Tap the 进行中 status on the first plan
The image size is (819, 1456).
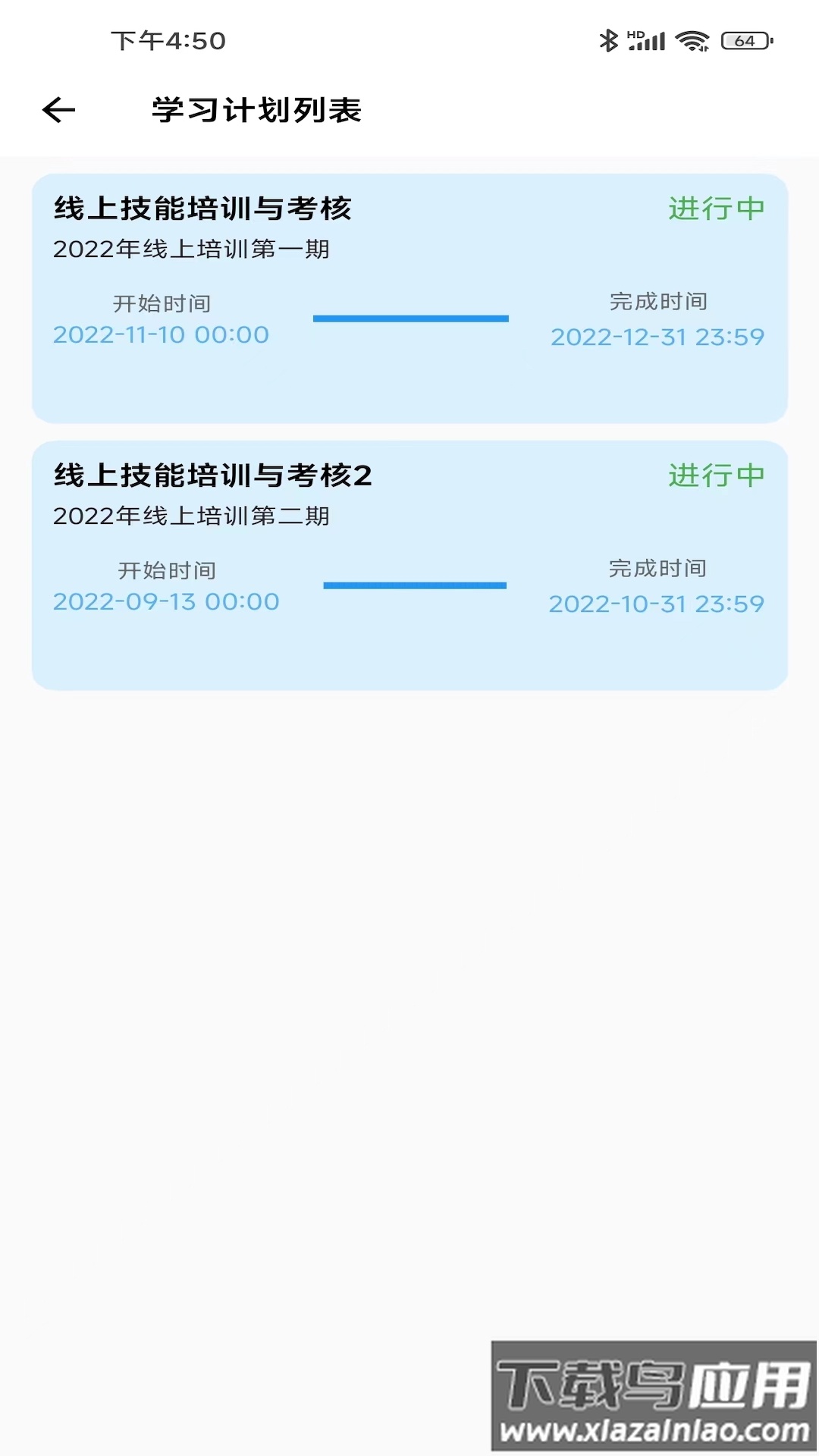click(x=716, y=207)
